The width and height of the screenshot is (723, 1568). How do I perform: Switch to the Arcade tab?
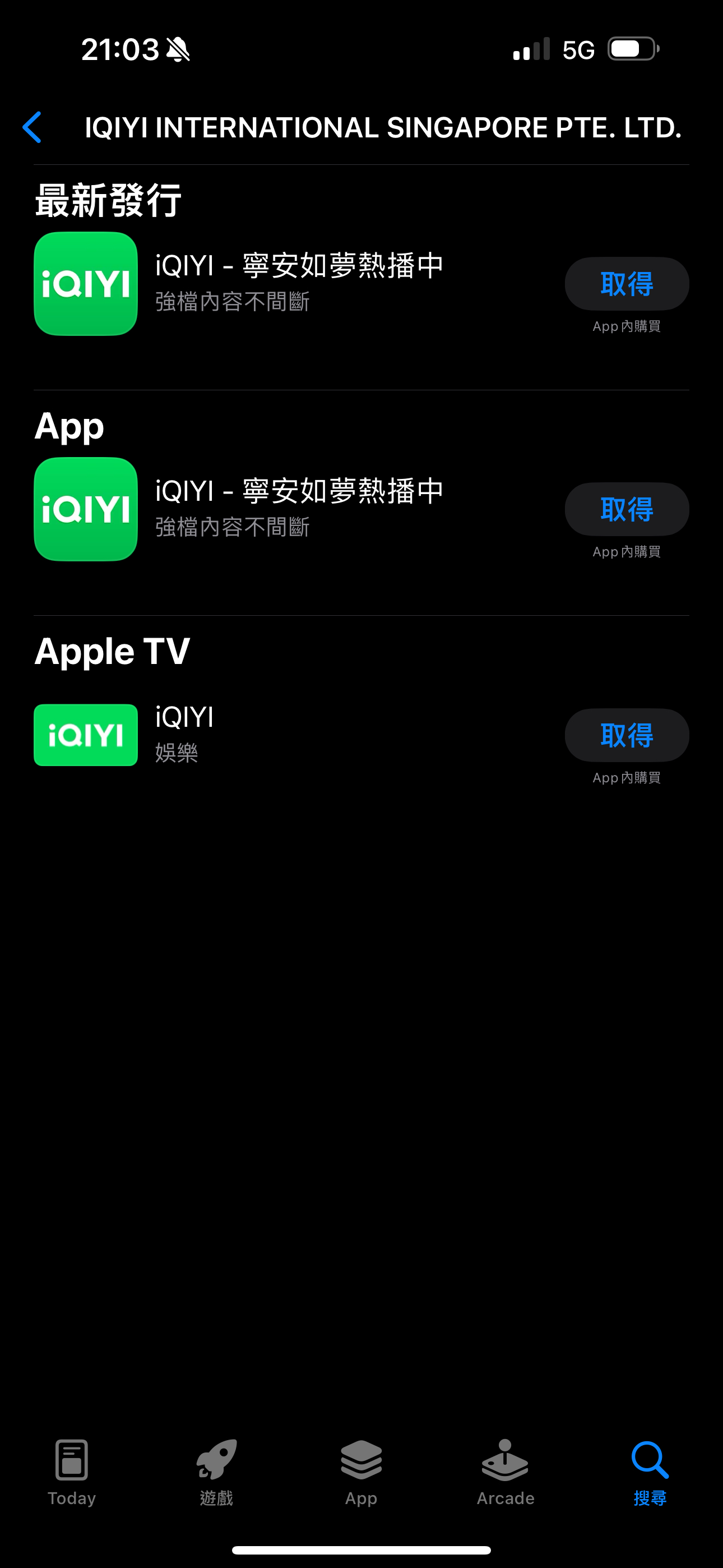pyautogui.click(x=505, y=1472)
